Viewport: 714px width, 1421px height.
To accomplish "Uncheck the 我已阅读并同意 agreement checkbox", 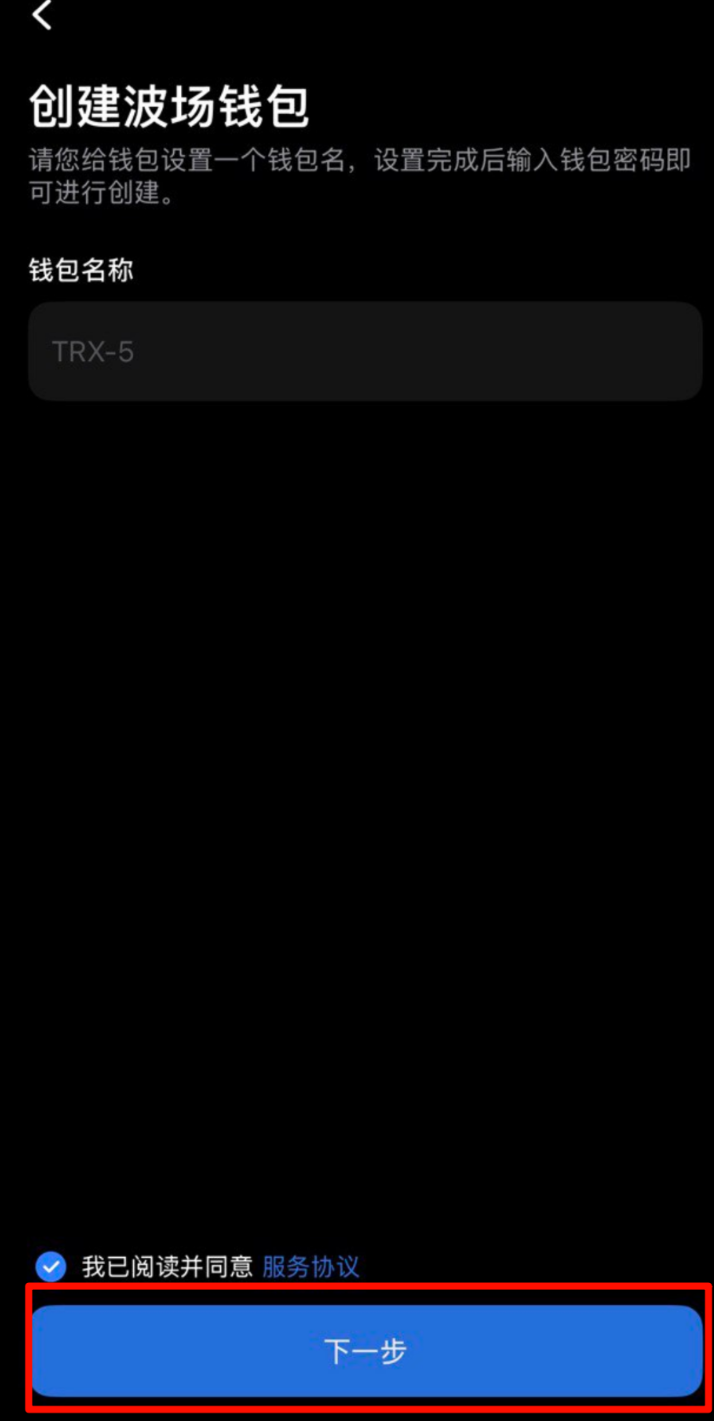I will tap(50, 1267).
